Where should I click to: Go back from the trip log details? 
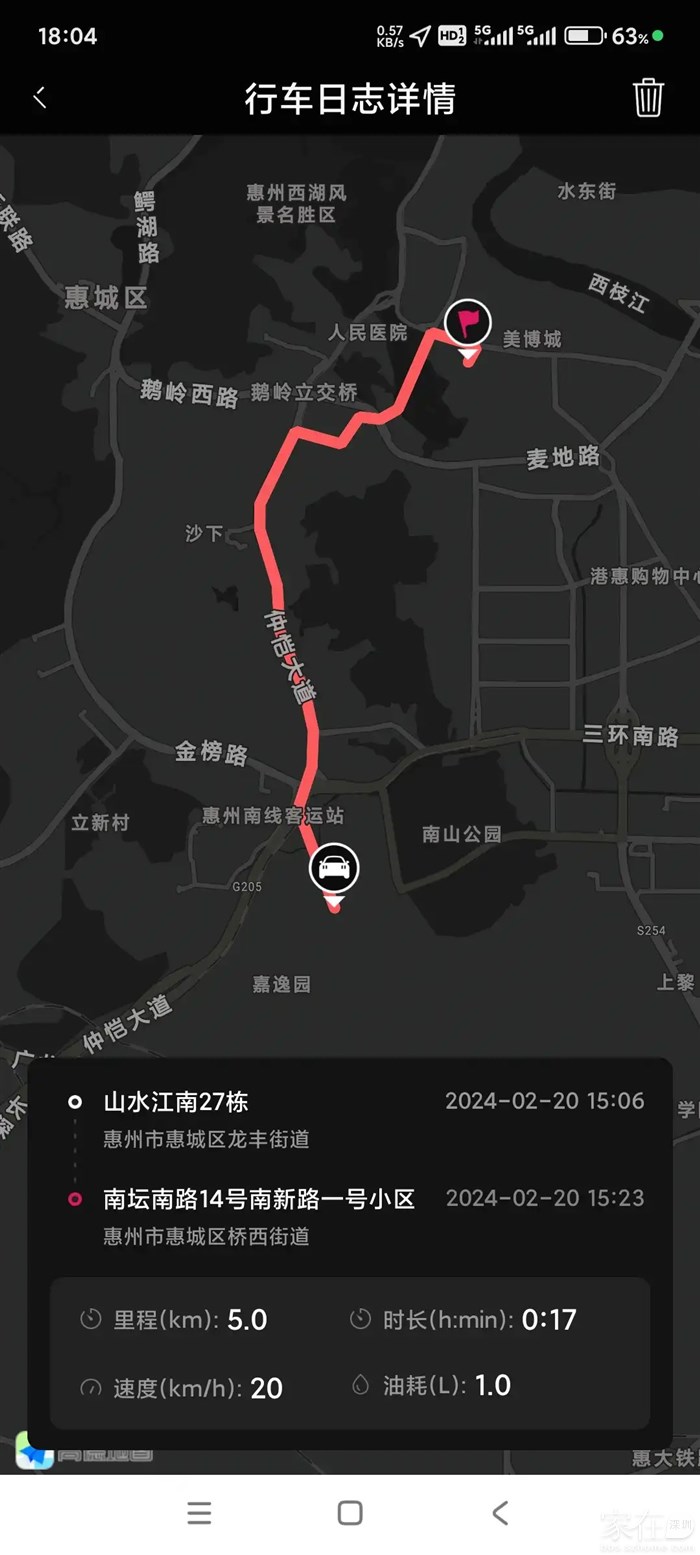pyautogui.click(x=40, y=98)
